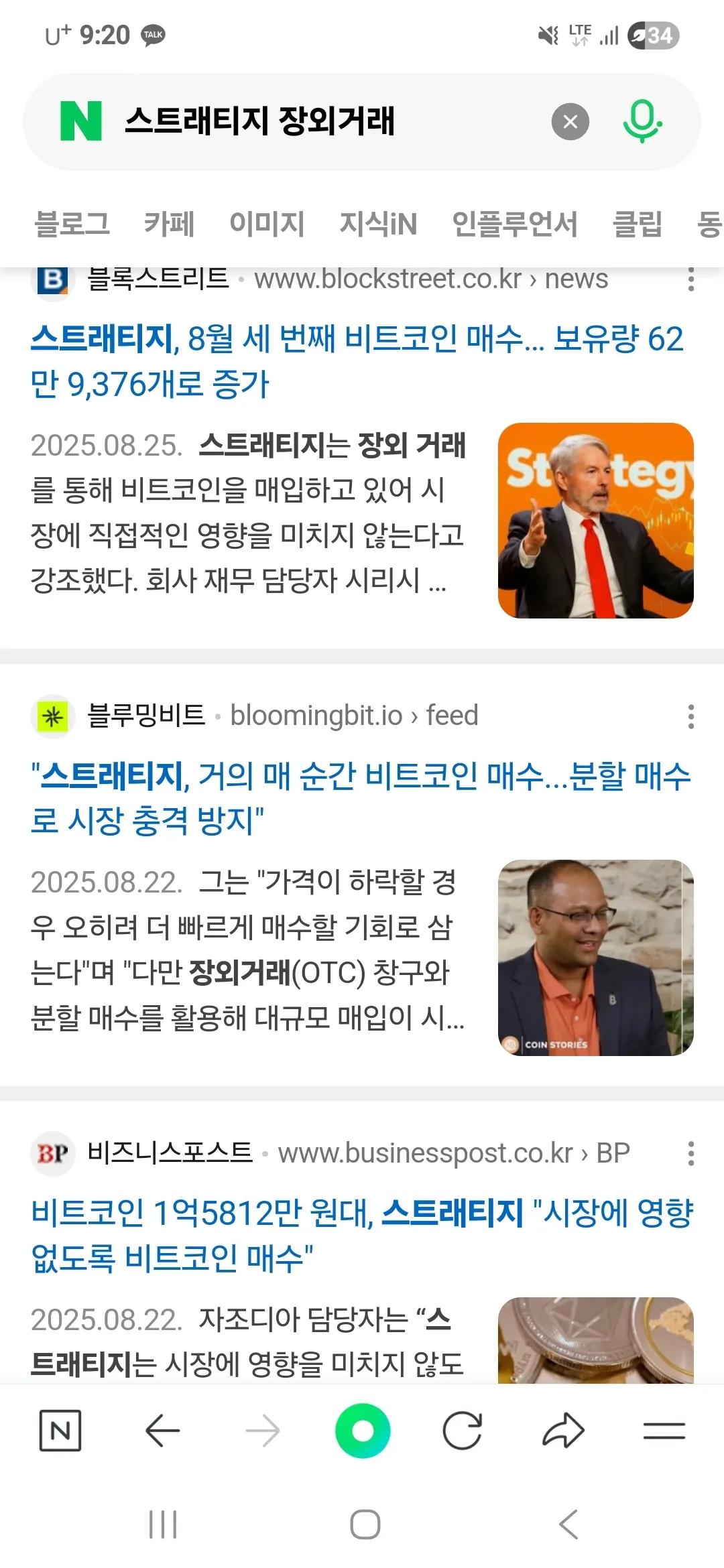Share this search results page
Image resolution: width=724 pixels, height=1568 pixels.
tap(563, 1431)
